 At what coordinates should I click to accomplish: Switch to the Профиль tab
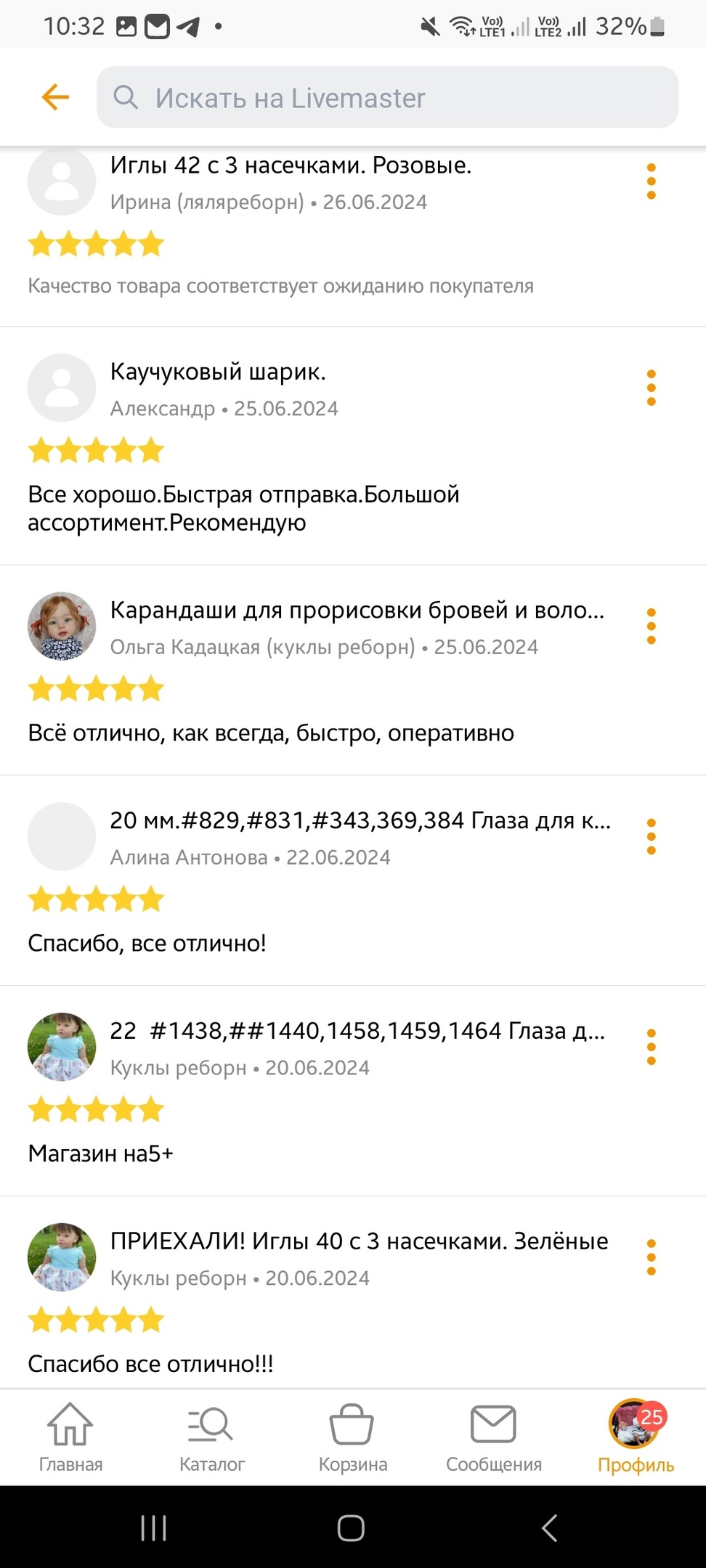click(x=635, y=1437)
